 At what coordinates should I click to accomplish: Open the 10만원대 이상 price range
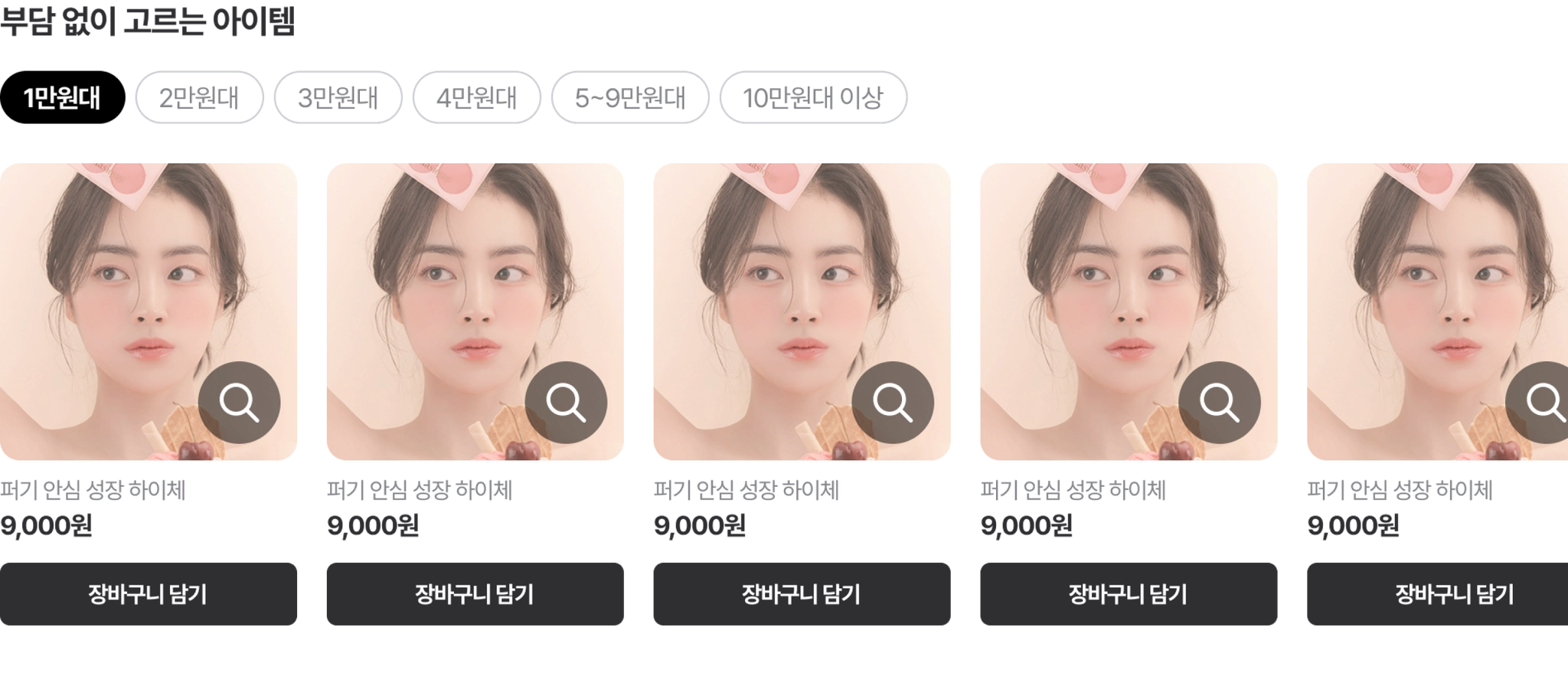click(x=813, y=98)
